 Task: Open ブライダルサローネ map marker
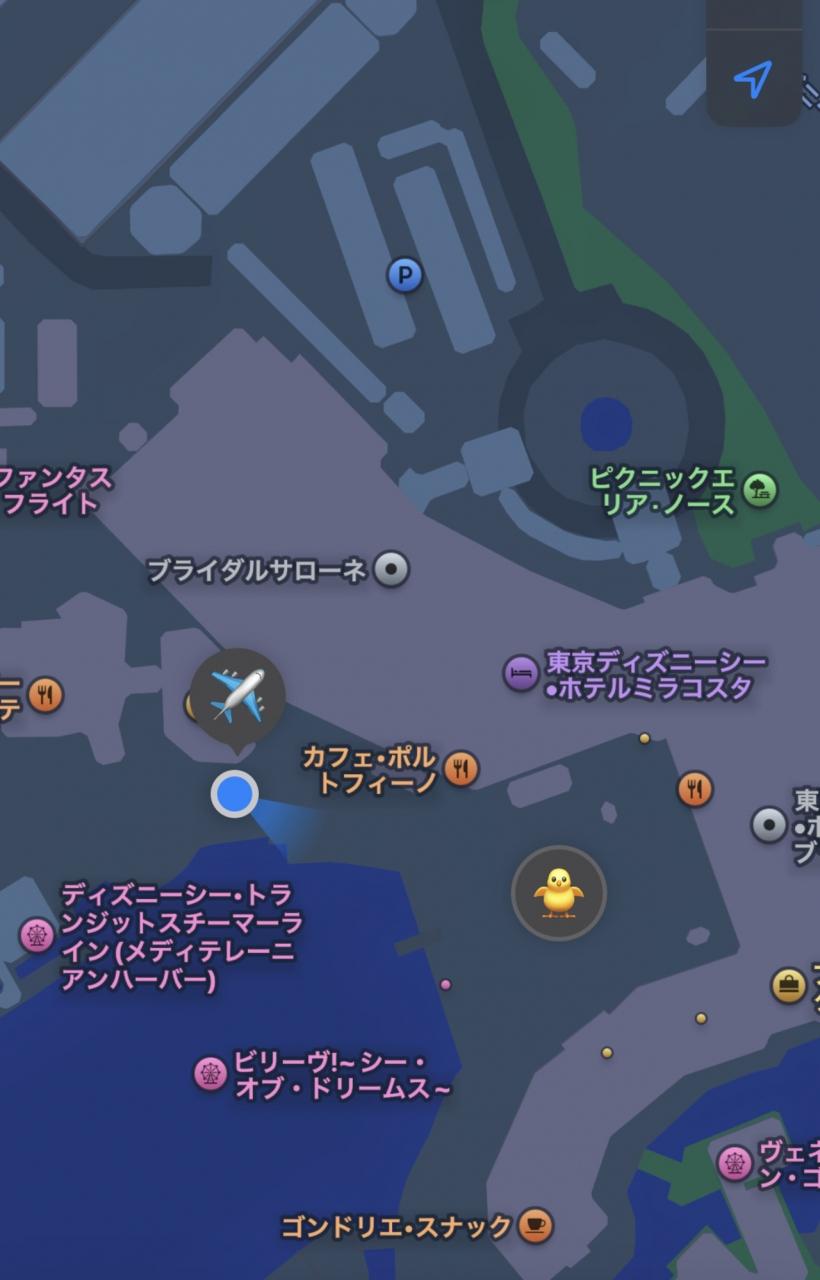pyautogui.click(x=391, y=569)
